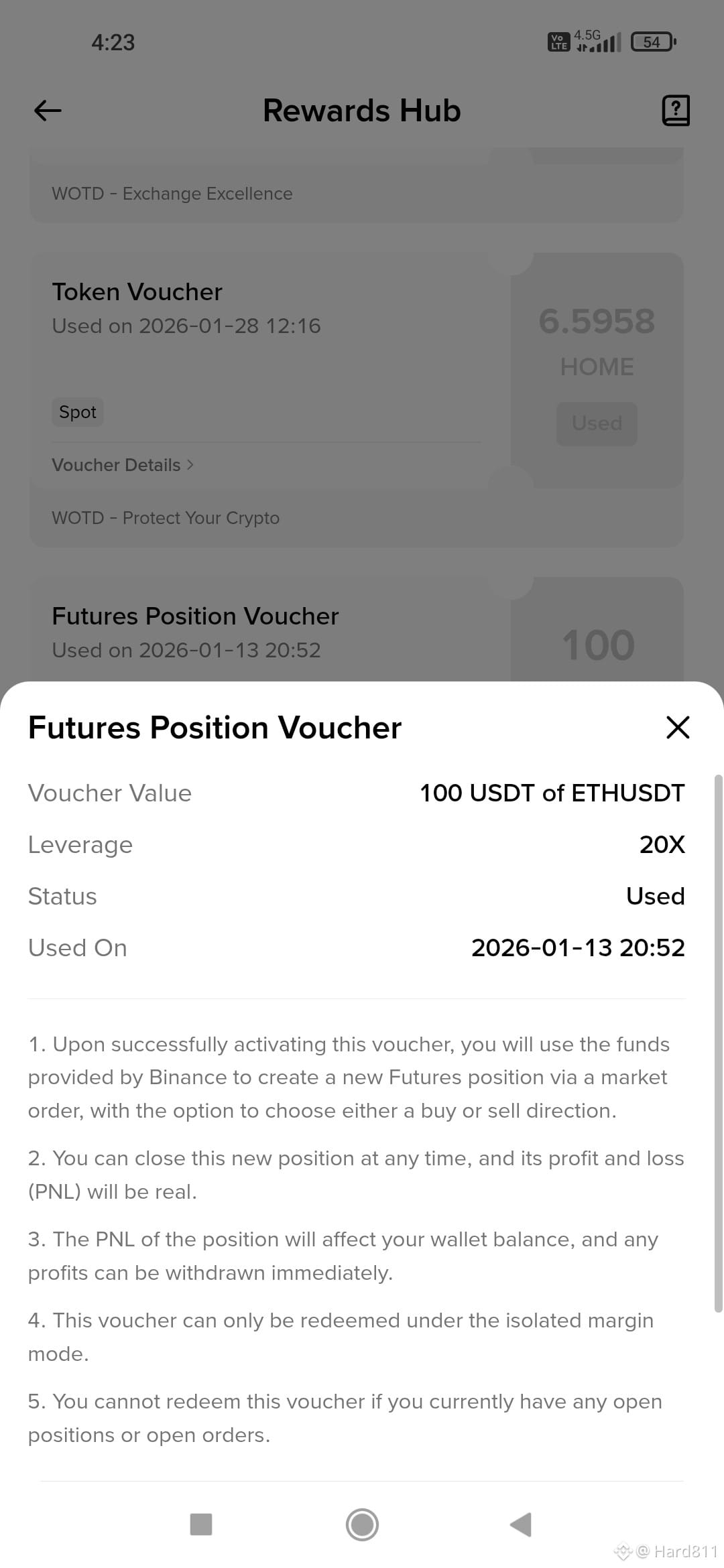Tap the system back triangle
The width and height of the screenshot is (724, 1568).
[x=521, y=1524]
